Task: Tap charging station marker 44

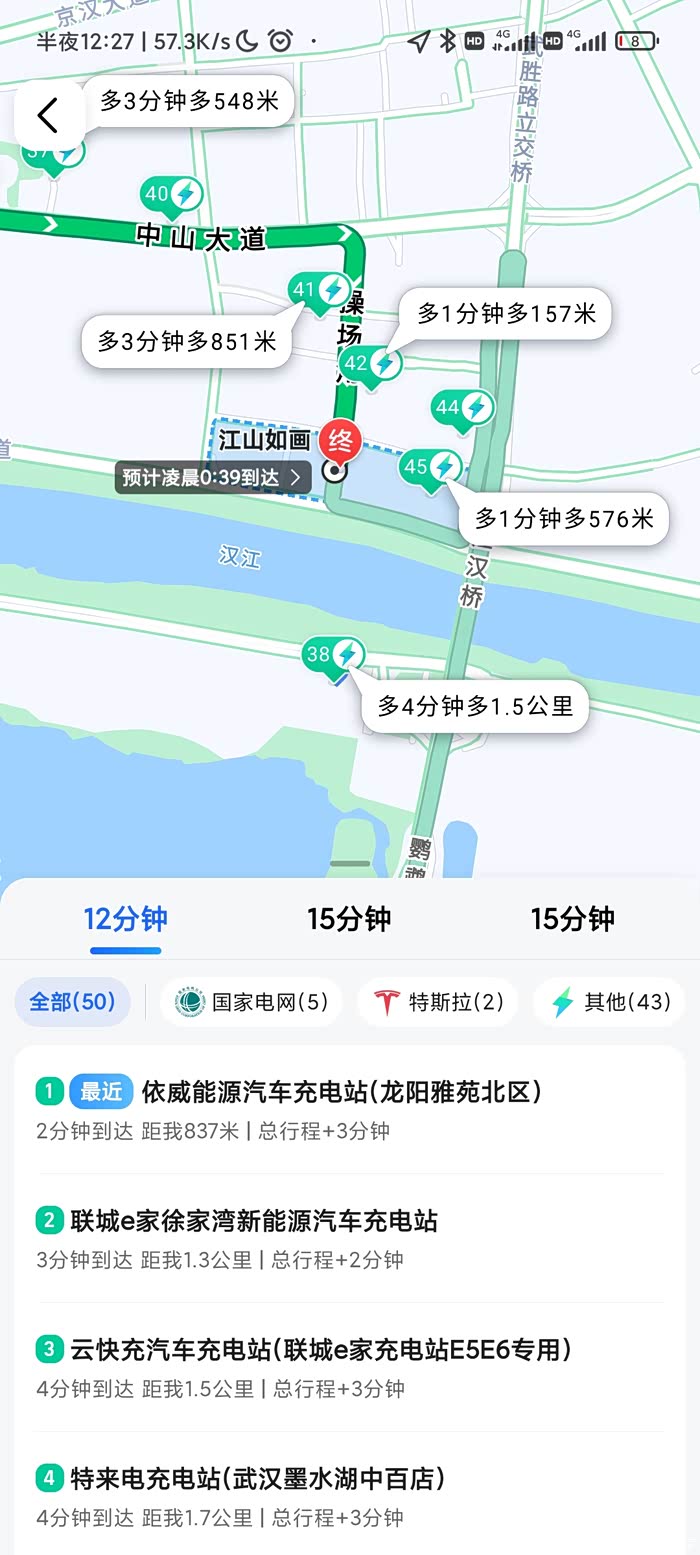Action: coord(462,408)
